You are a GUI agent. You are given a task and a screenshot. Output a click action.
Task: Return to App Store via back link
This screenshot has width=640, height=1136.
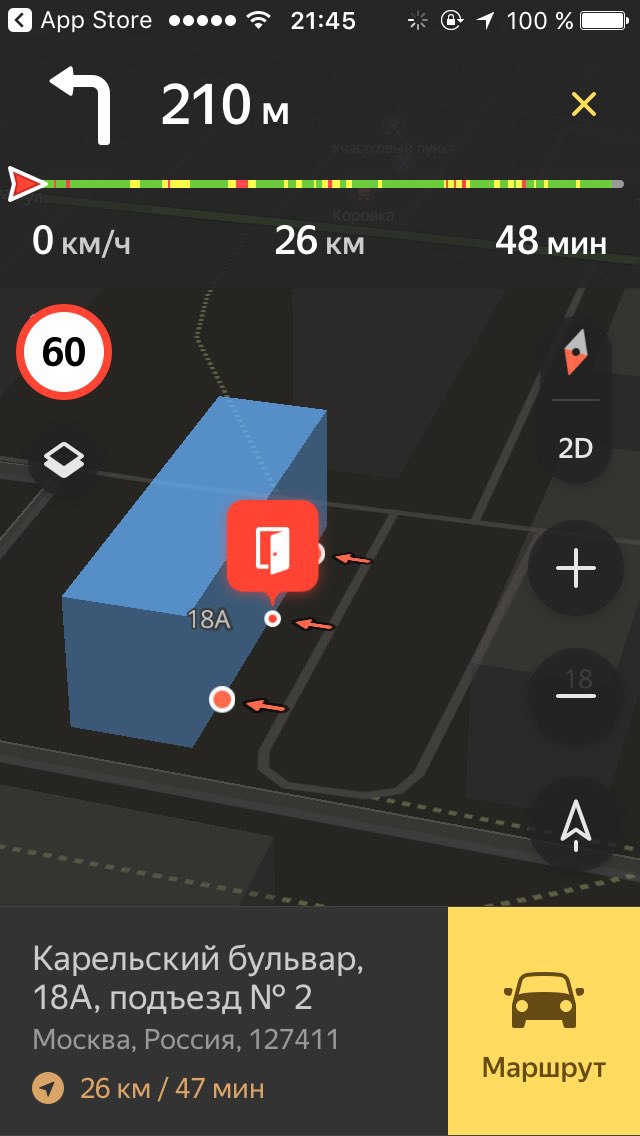81,20
